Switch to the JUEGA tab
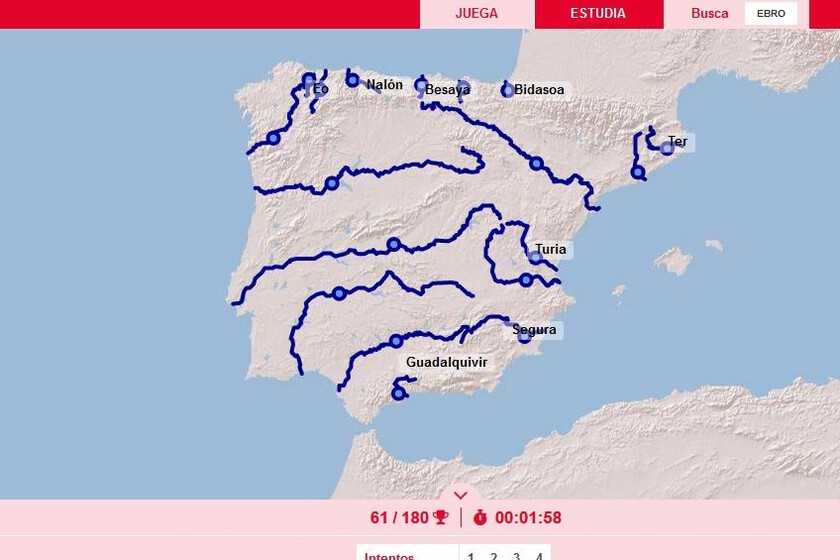 pos(476,14)
